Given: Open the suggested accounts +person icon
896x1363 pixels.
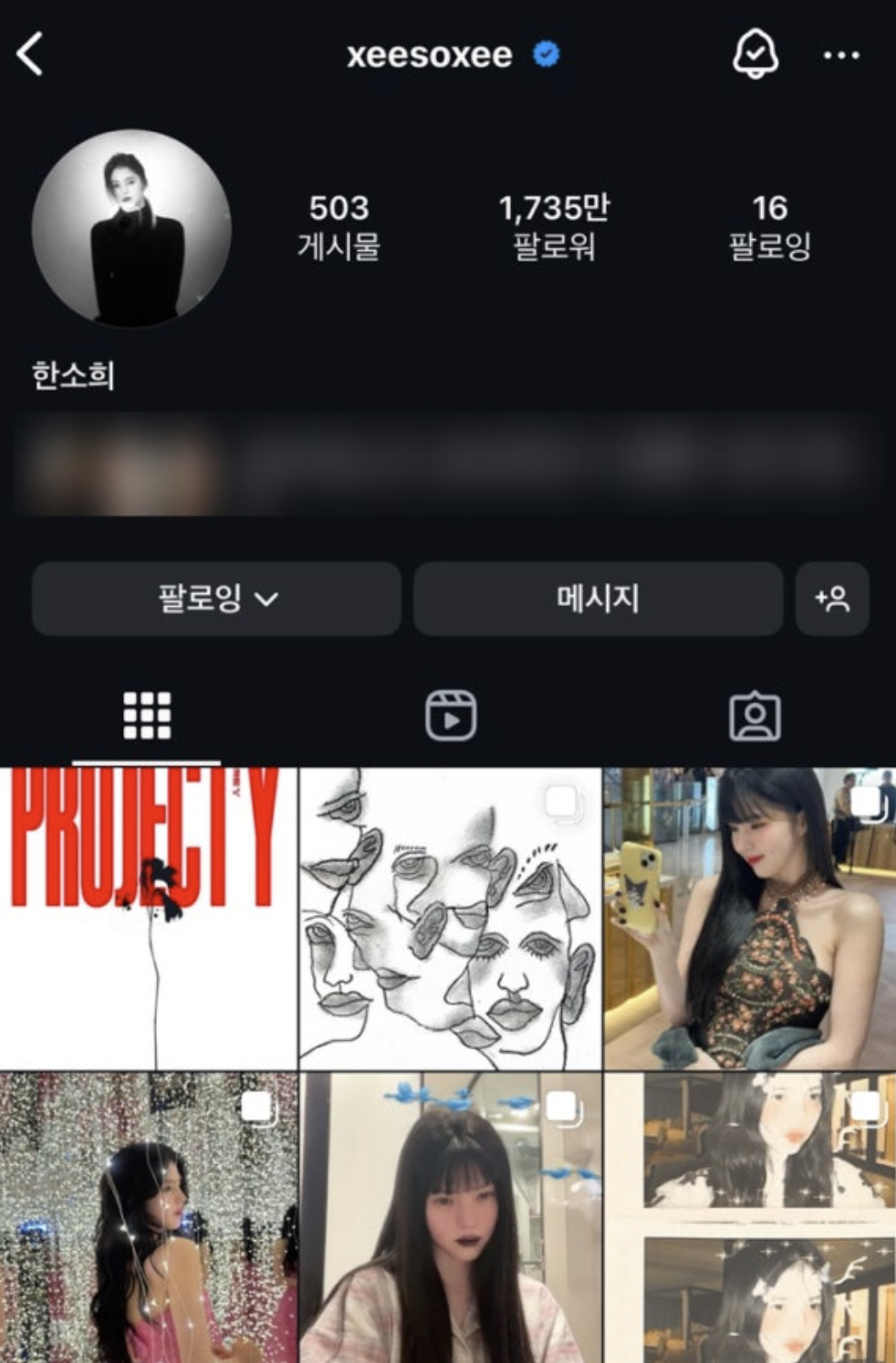Looking at the screenshot, I should coord(830,599).
